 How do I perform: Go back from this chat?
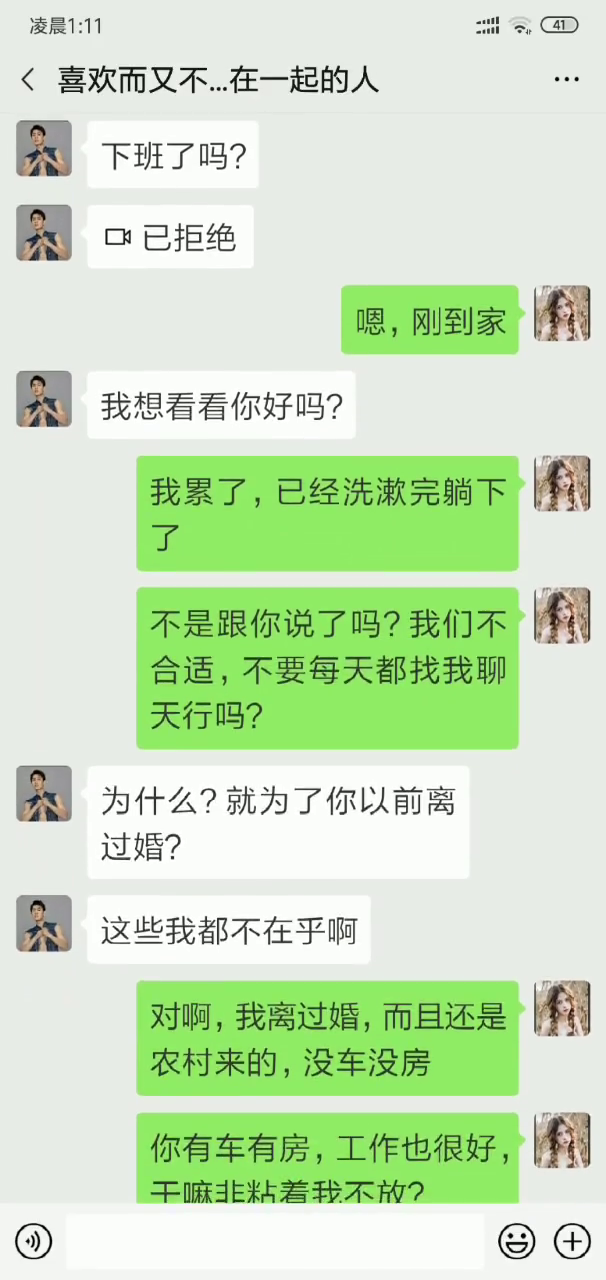pyautogui.click(x=28, y=81)
